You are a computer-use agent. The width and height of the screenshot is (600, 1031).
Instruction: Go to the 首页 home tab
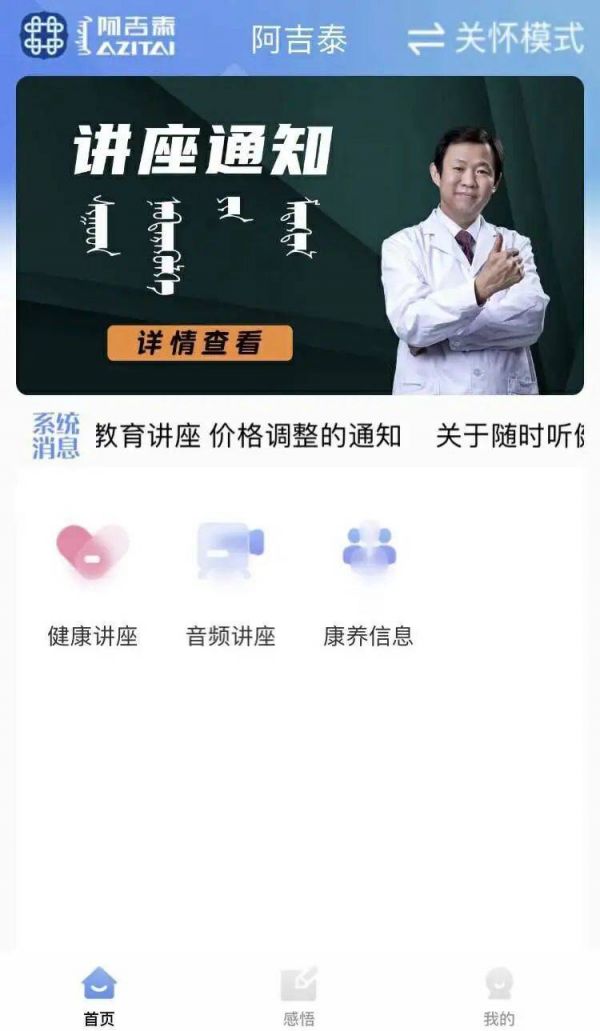pos(99,996)
